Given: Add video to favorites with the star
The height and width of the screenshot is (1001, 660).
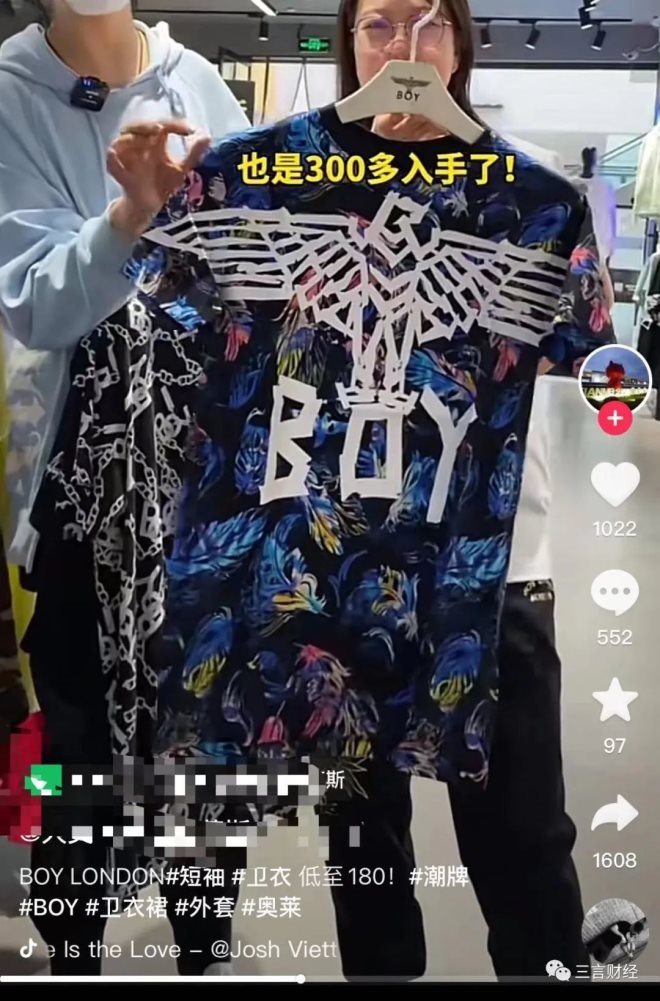Looking at the screenshot, I should (615, 701).
